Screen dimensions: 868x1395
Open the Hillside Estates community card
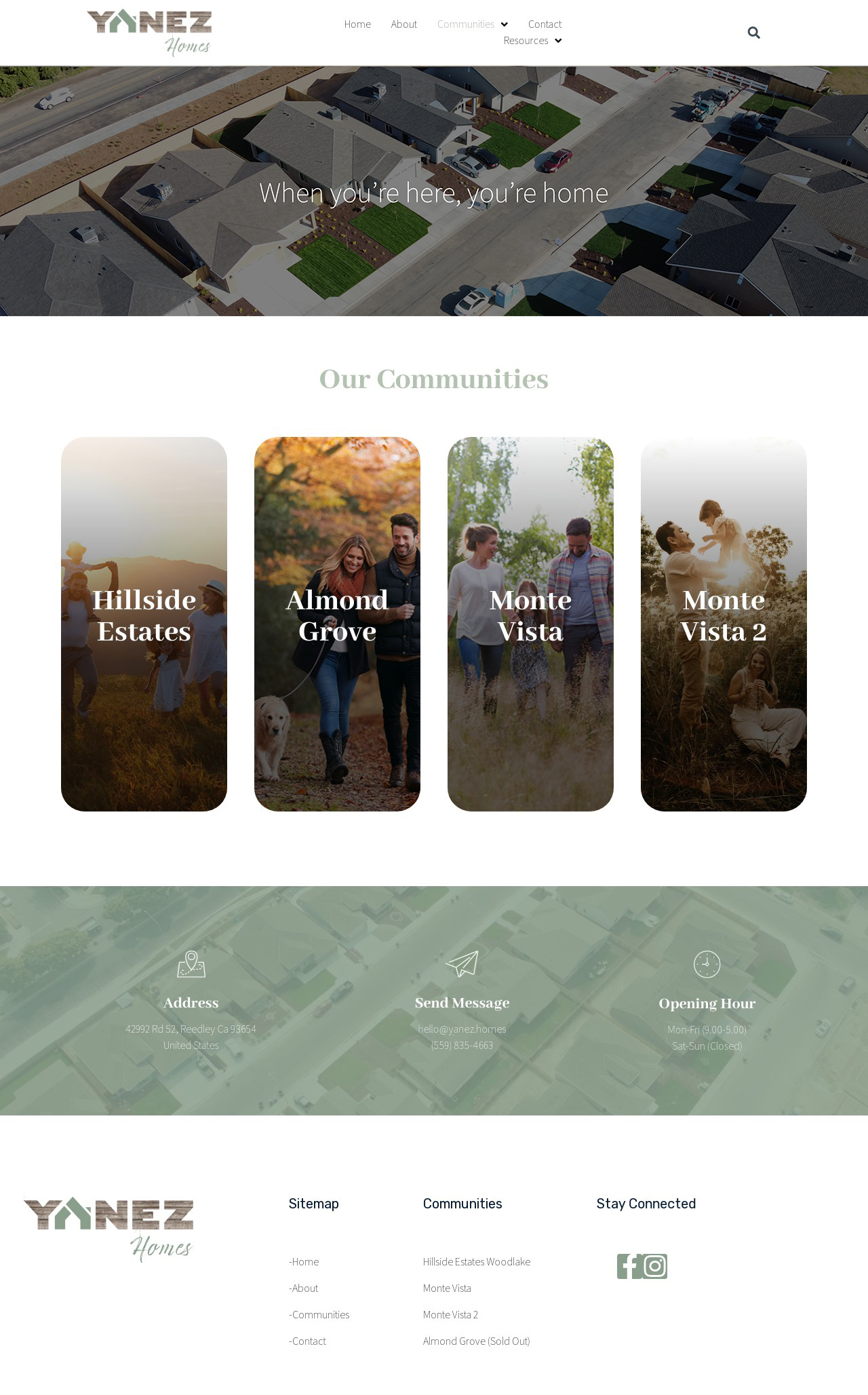pos(144,623)
